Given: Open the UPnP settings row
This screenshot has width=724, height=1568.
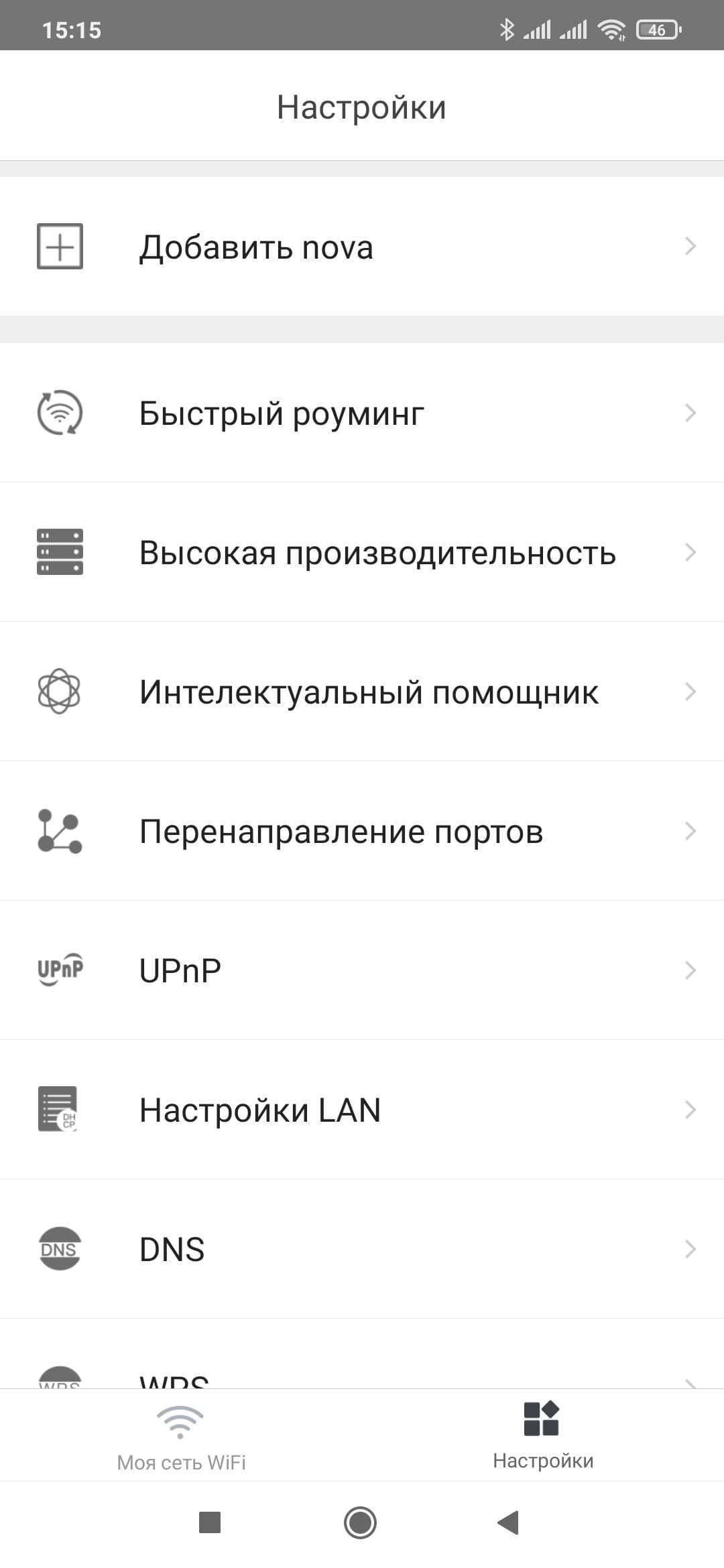Looking at the screenshot, I should tap(362, 970).
